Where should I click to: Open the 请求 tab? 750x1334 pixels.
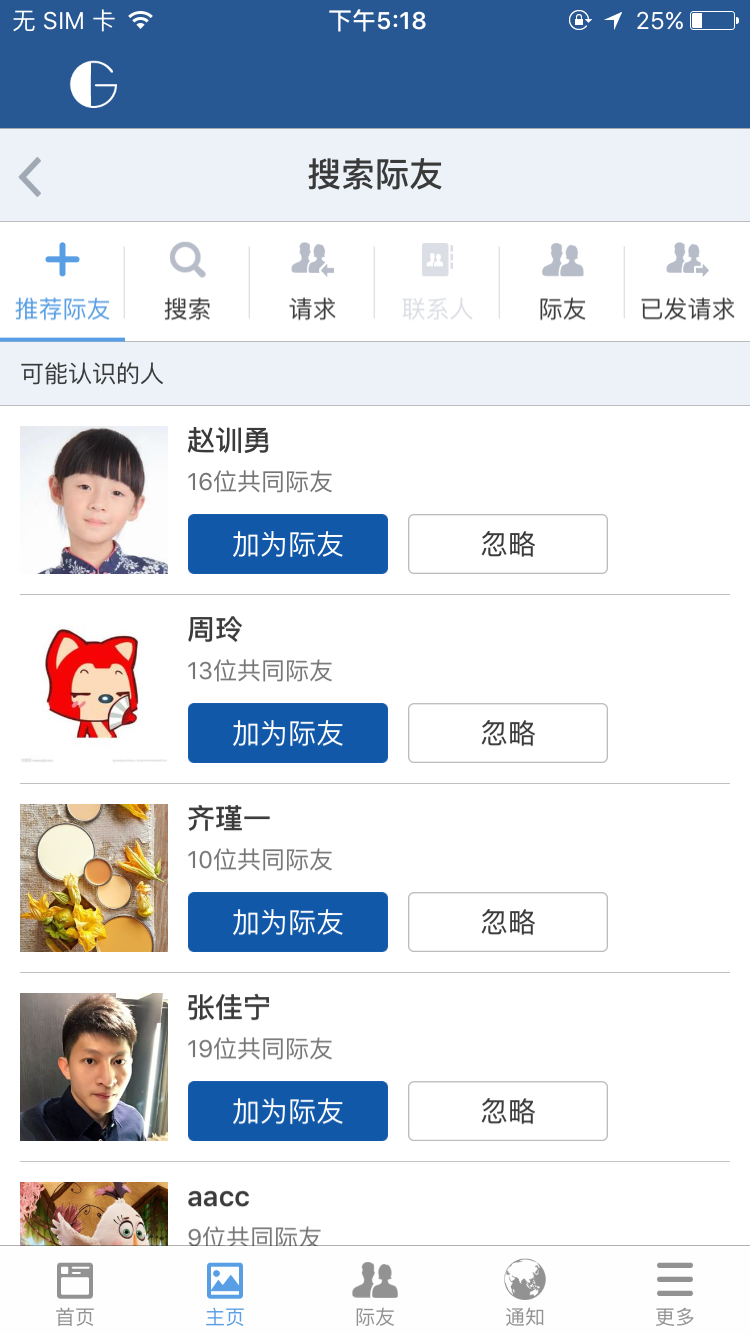pyautogui.click(x=312, y=282)
